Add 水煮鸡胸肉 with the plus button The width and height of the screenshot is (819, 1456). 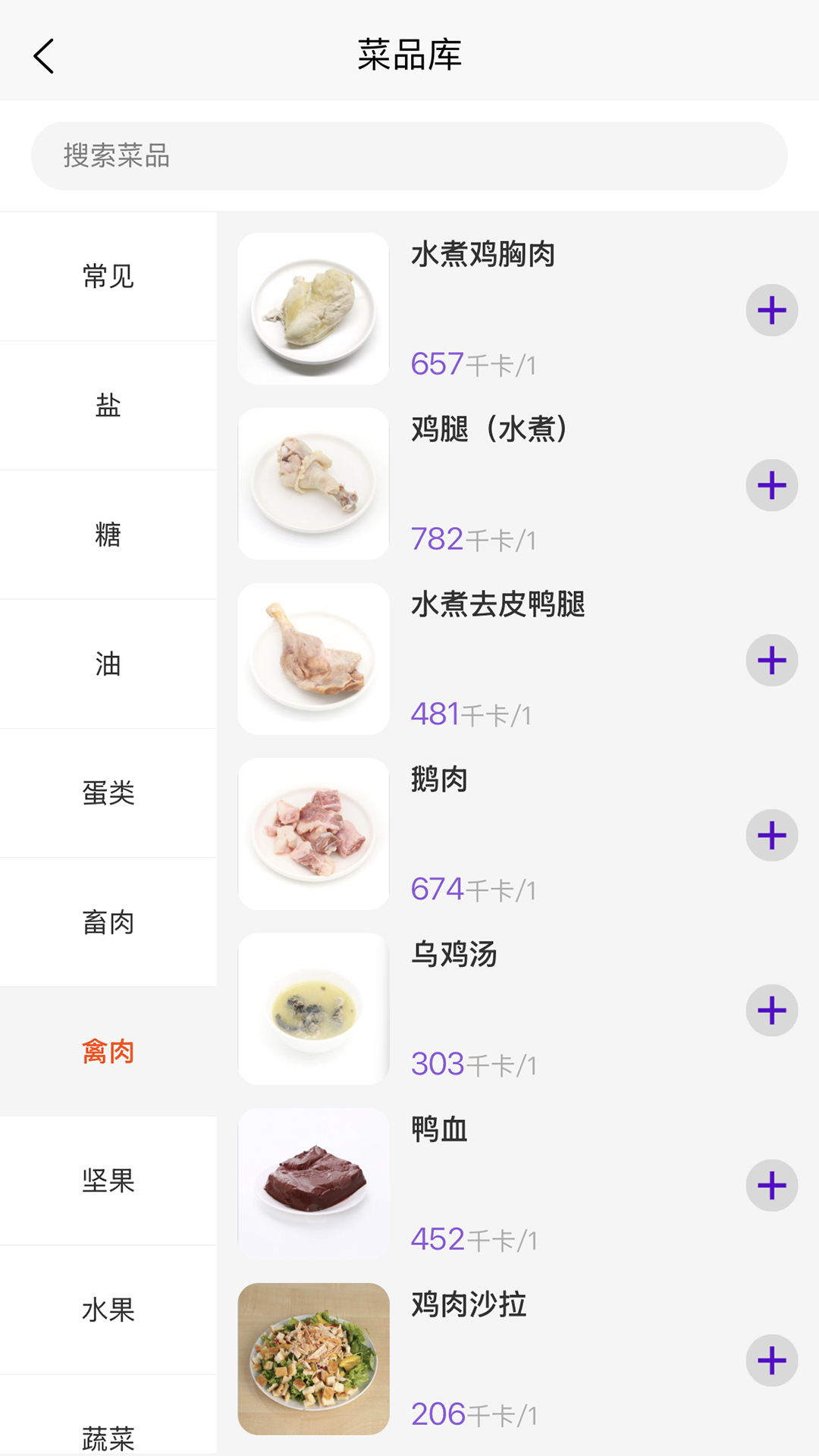pyautogui.click(x=771, y=310)
